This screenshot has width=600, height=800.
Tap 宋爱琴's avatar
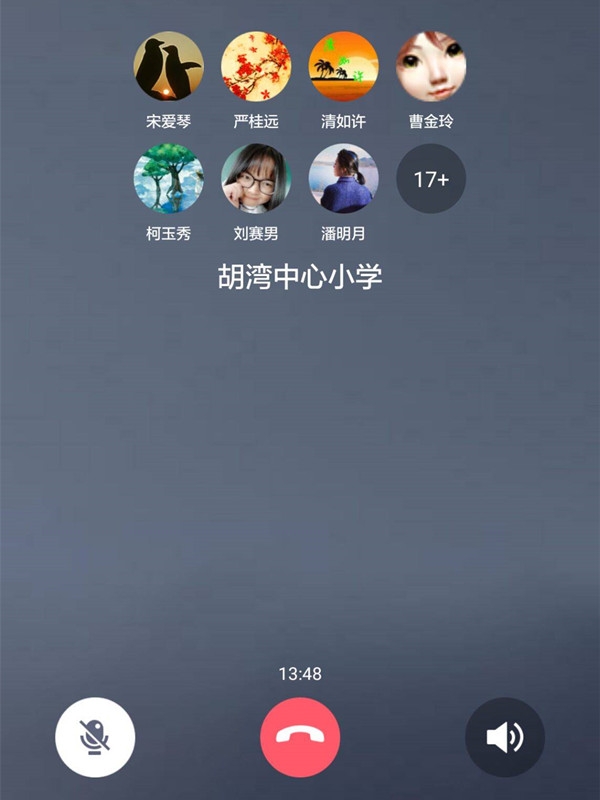click(168, 67)
